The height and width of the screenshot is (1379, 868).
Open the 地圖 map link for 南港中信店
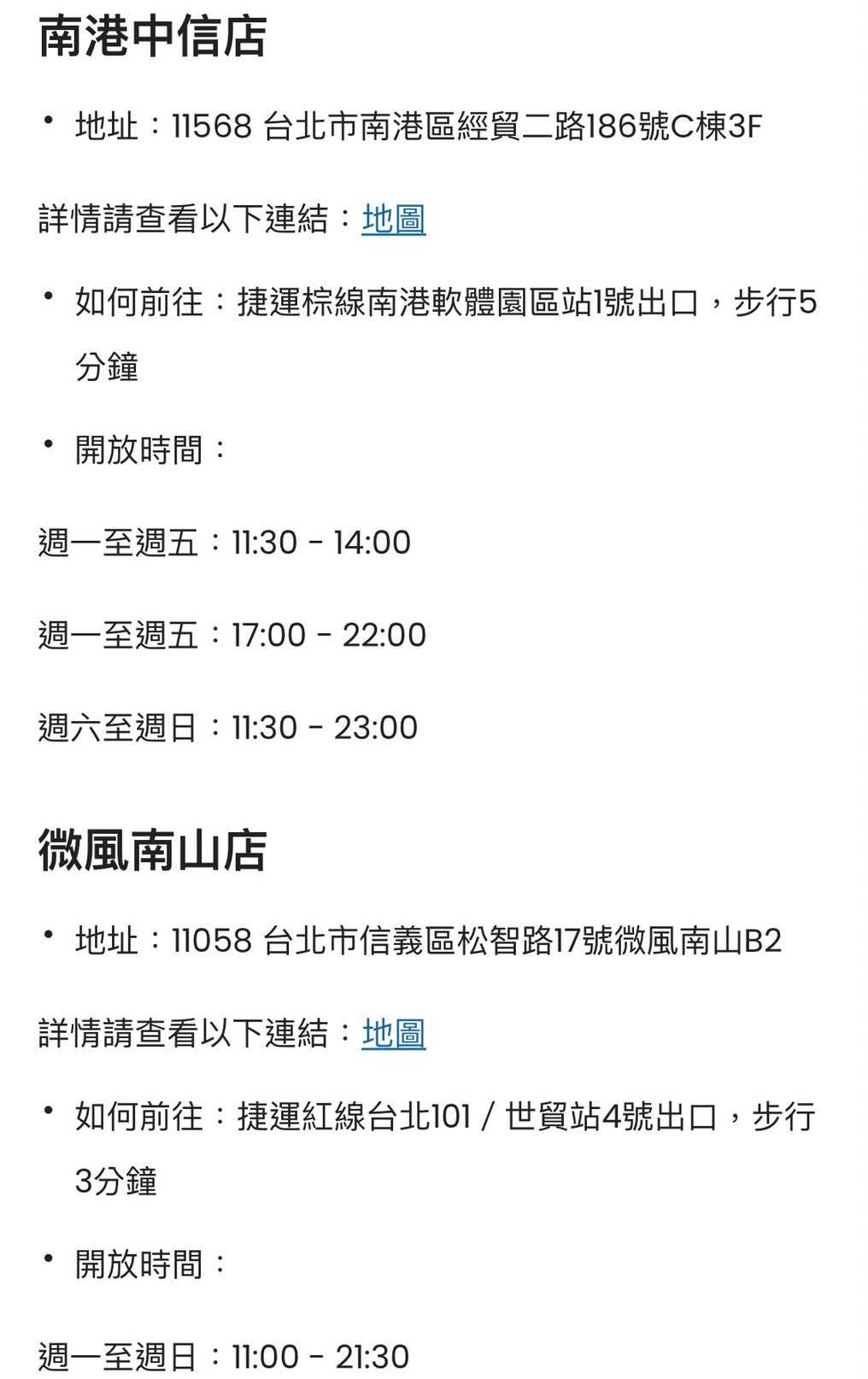click(x=394, y=220)
